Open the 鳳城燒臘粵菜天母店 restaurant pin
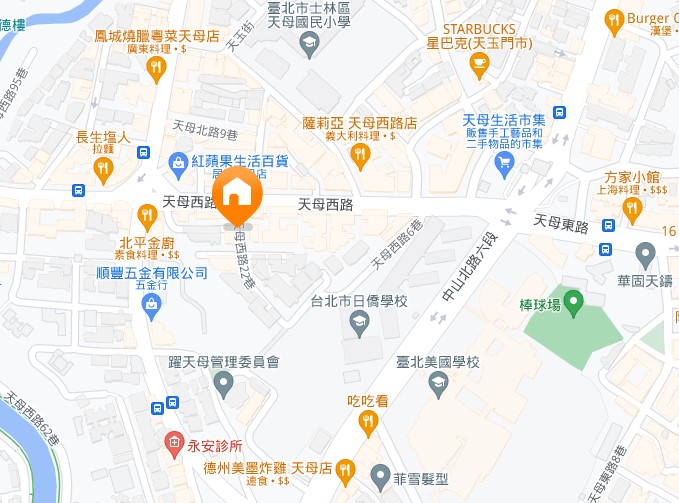Viewport: 679px width, 503px height. click(x=155, y=67)
